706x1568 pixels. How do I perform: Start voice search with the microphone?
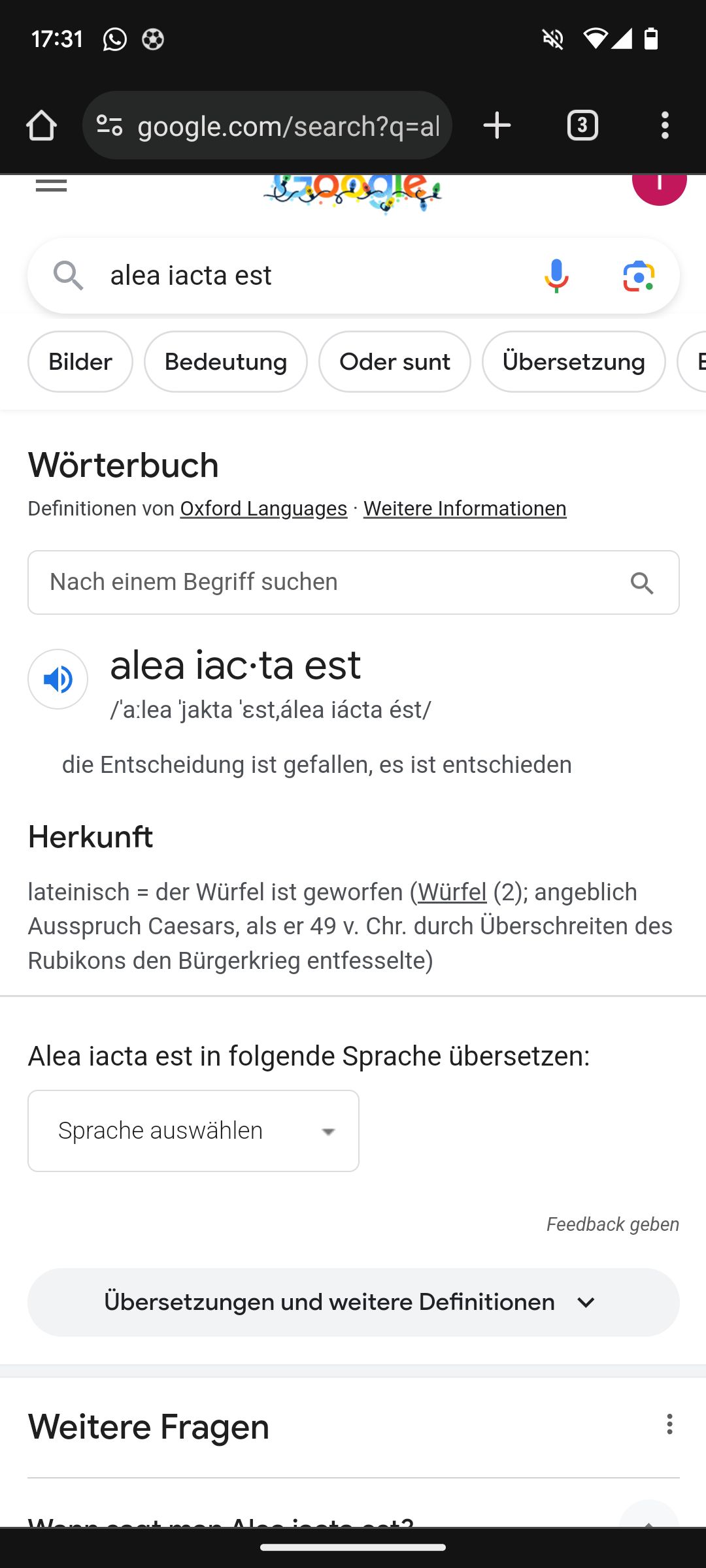pos(556,276)
